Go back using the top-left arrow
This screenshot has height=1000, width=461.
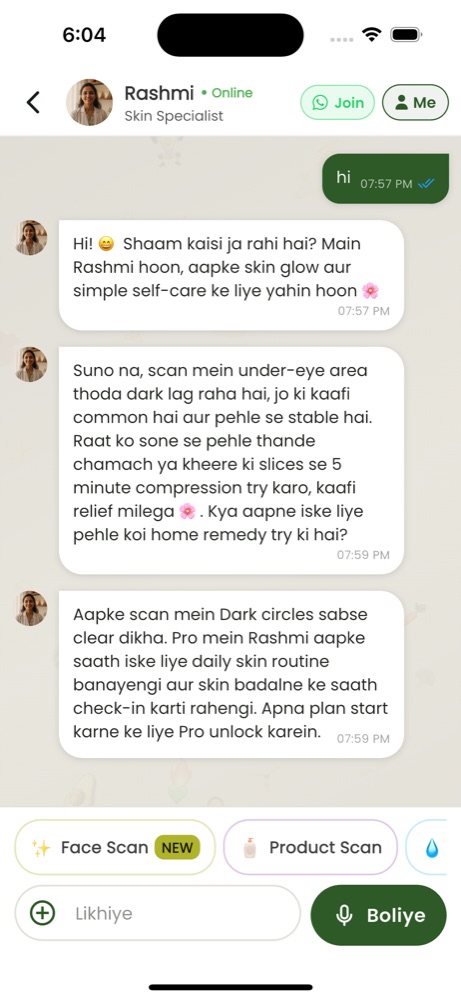click(33, 103)
